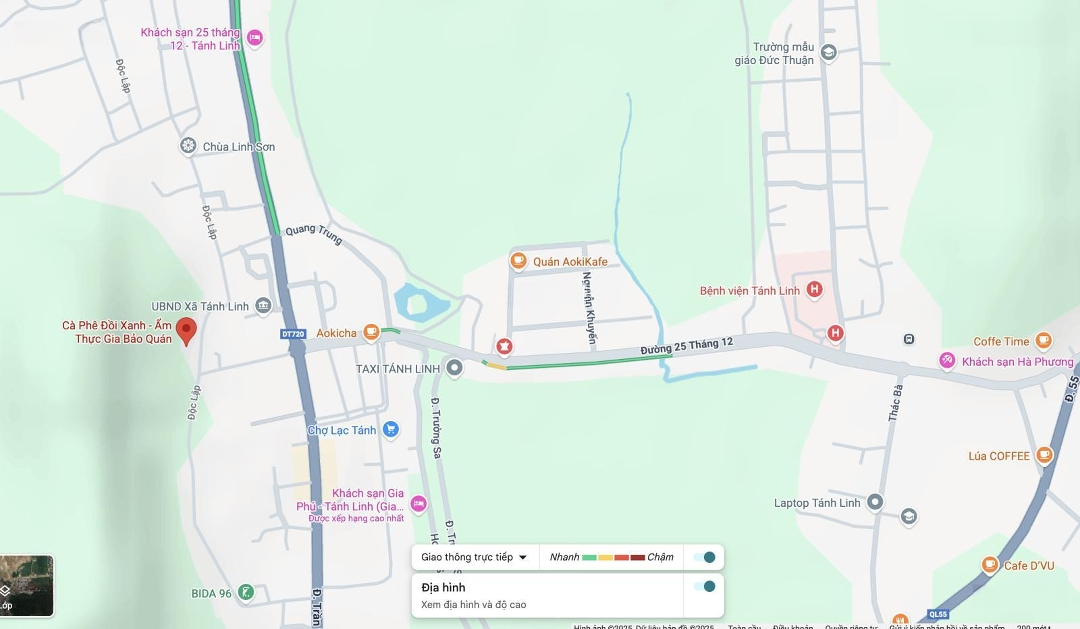Toggle the live traffic layer switch
This screenshot has width=1080, height=629.
705,557
